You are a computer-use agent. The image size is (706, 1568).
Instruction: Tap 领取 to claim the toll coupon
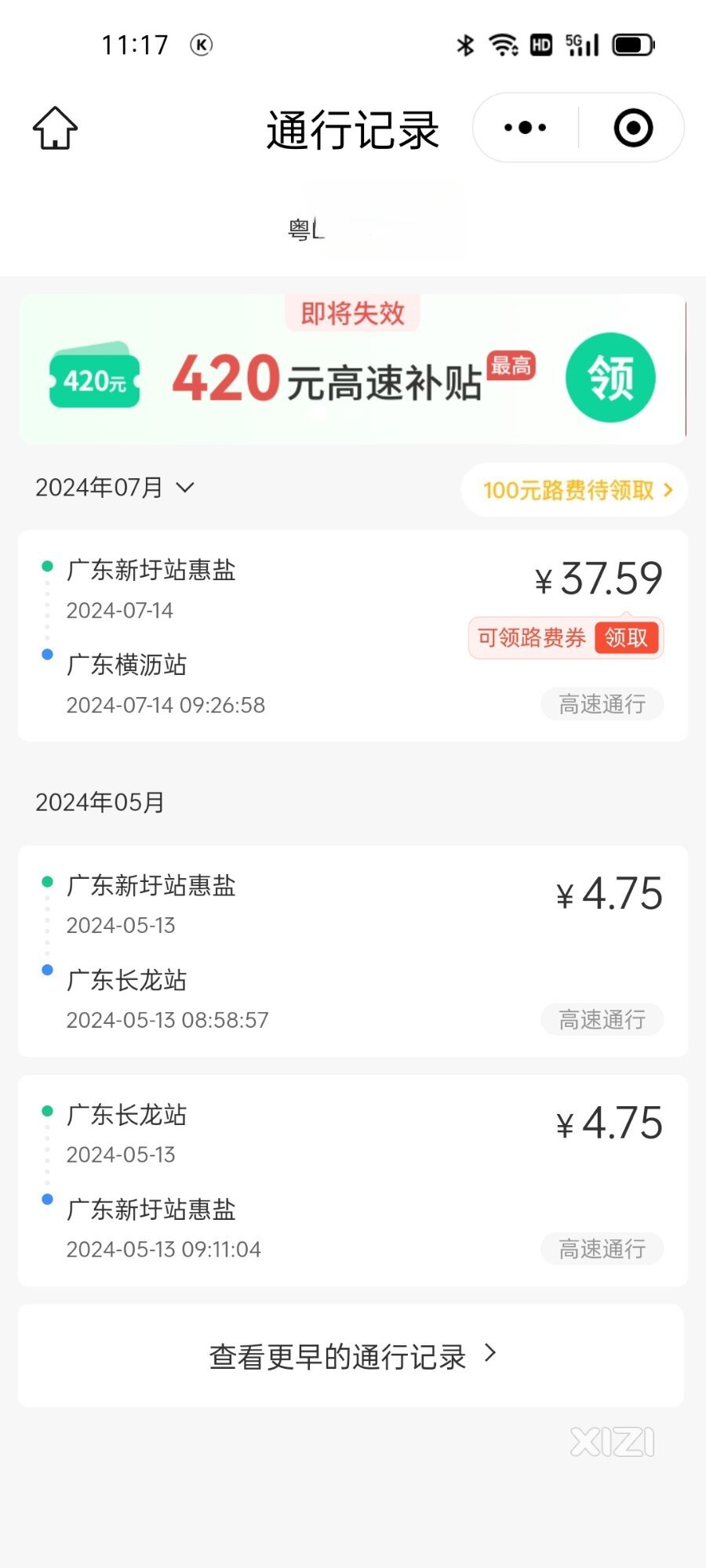[626, 638]
